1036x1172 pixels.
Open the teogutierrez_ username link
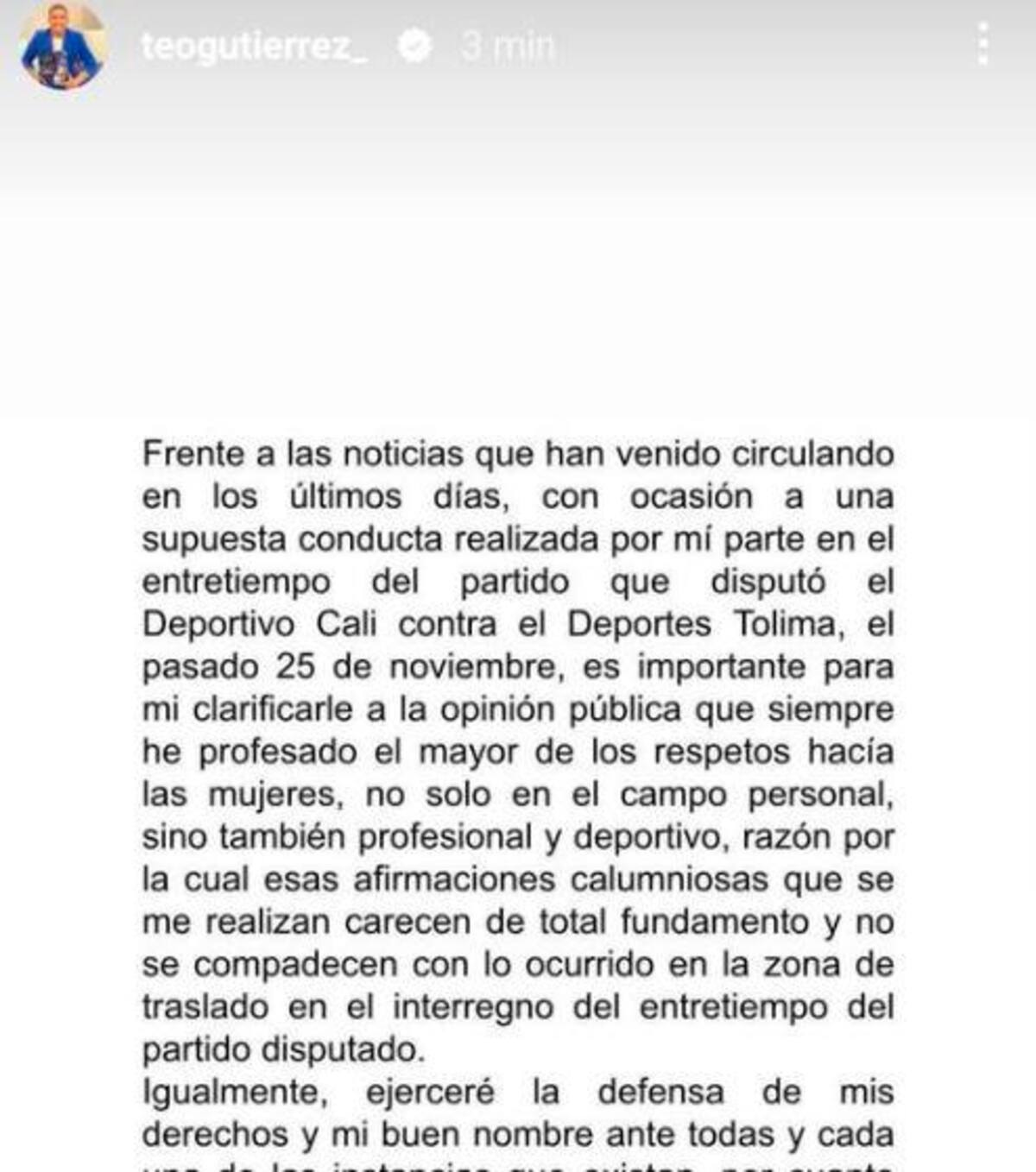pos(255,46)
